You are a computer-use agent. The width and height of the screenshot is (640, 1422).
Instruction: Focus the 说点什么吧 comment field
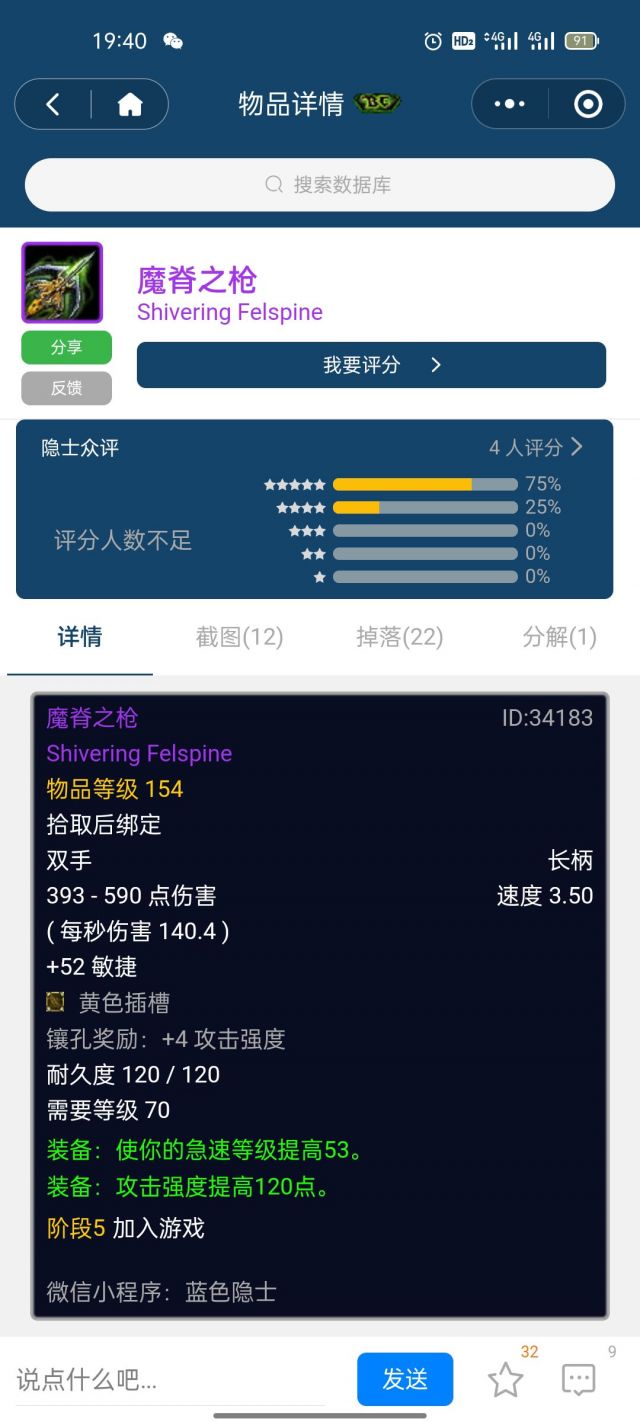170,1381
